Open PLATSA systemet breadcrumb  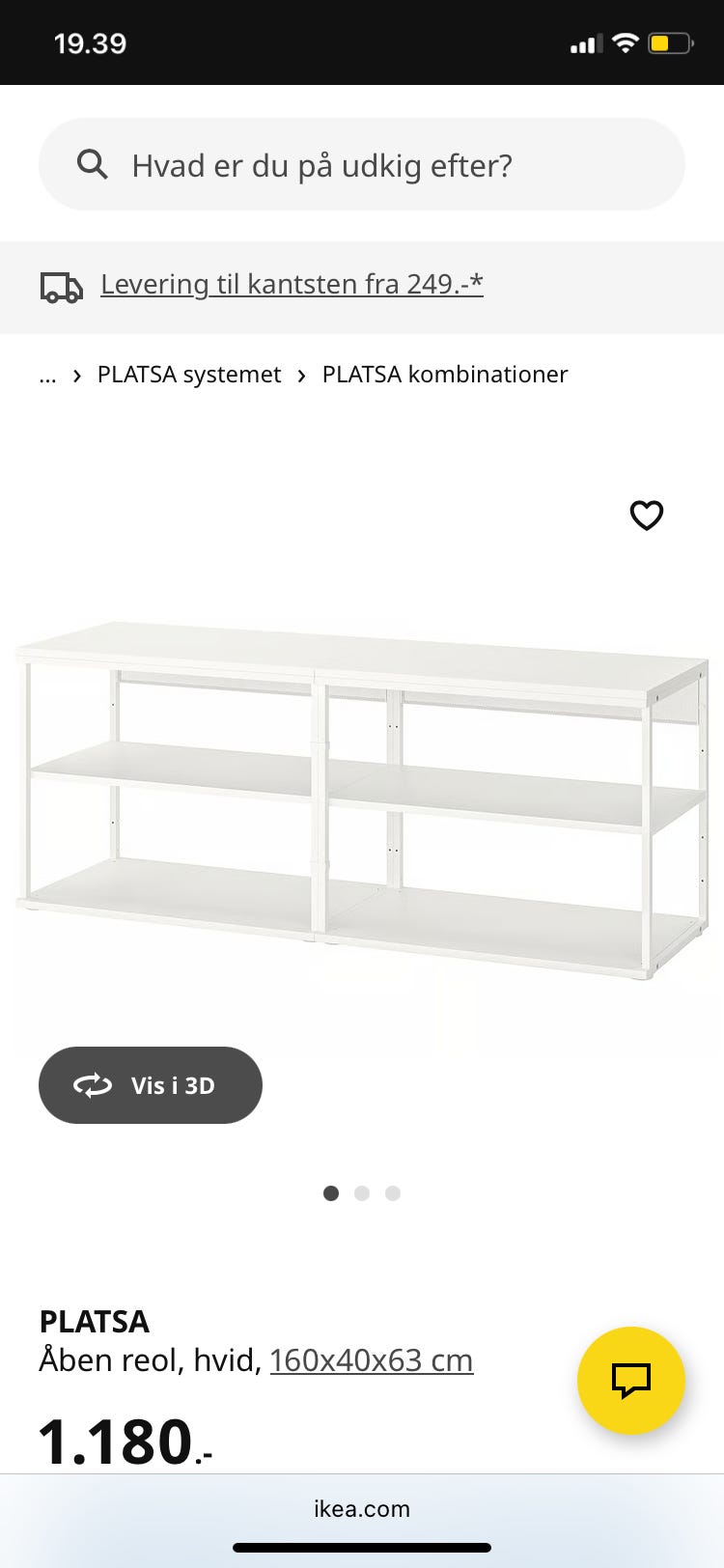pos(188,375)
